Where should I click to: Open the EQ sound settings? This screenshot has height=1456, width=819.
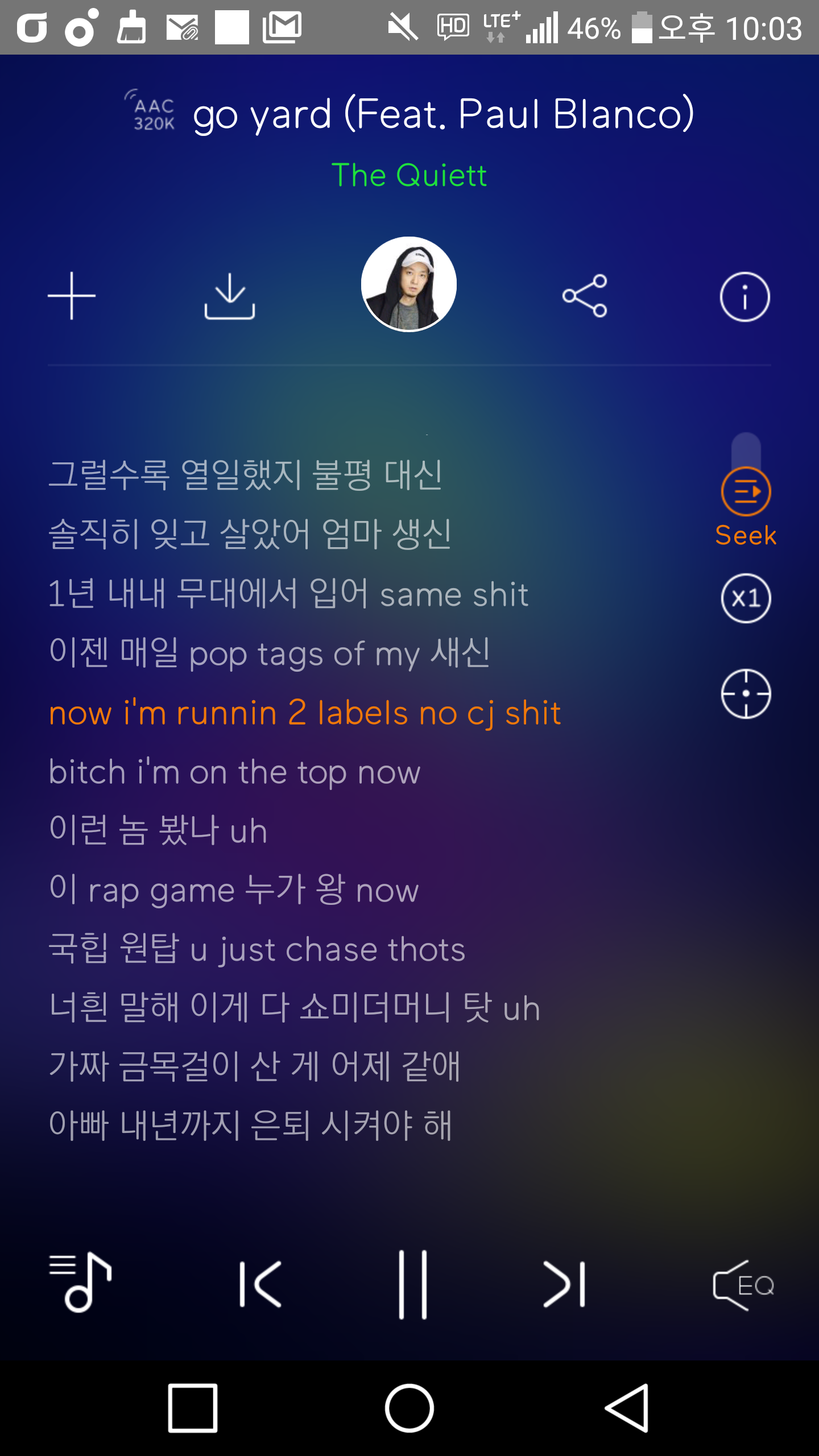tap(743, 1285)
